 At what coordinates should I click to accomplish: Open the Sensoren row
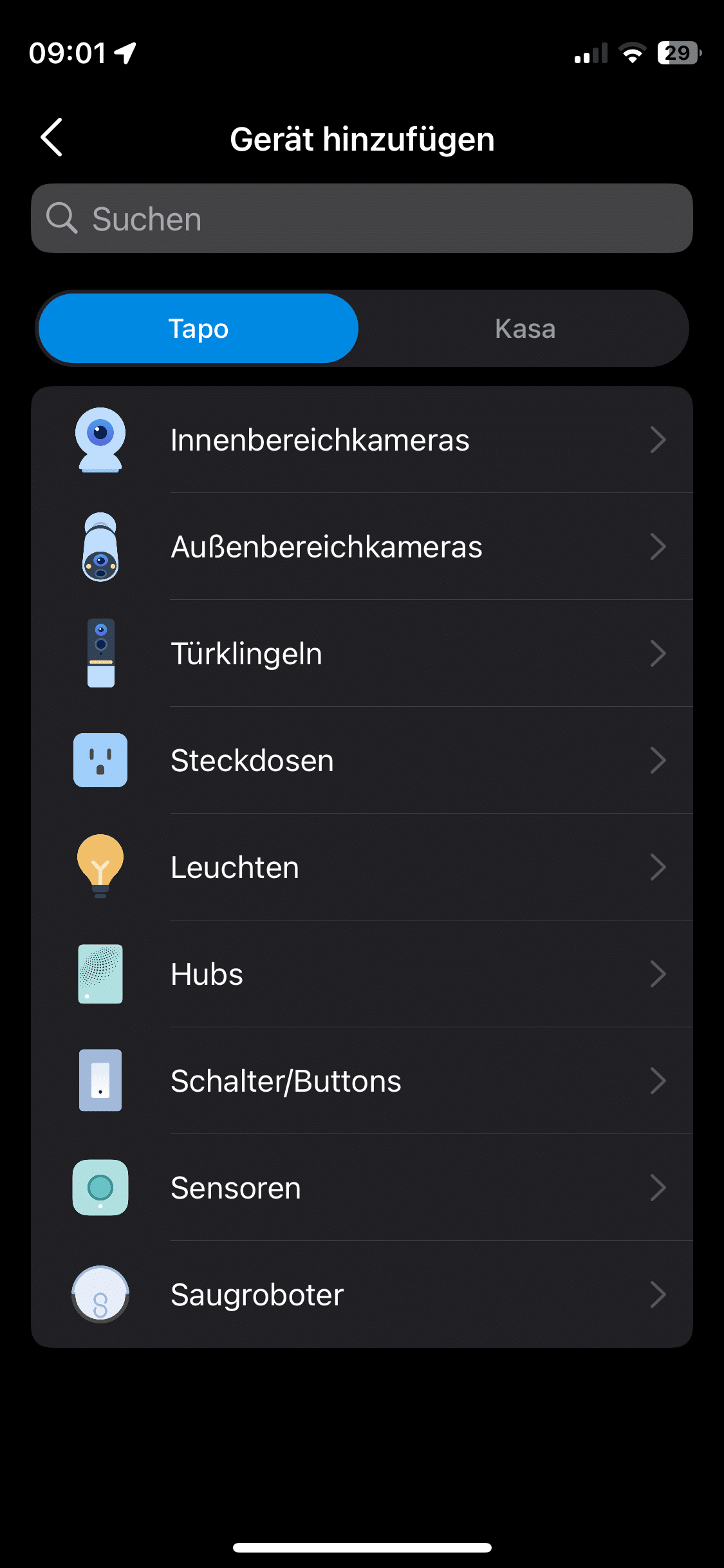pyautogui.click(x=362, y=1188)
